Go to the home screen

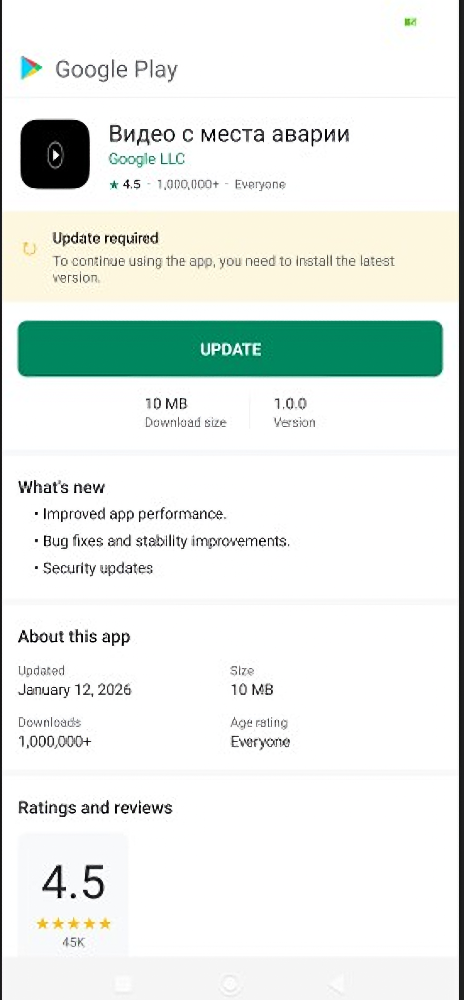[x=230, y=983]
